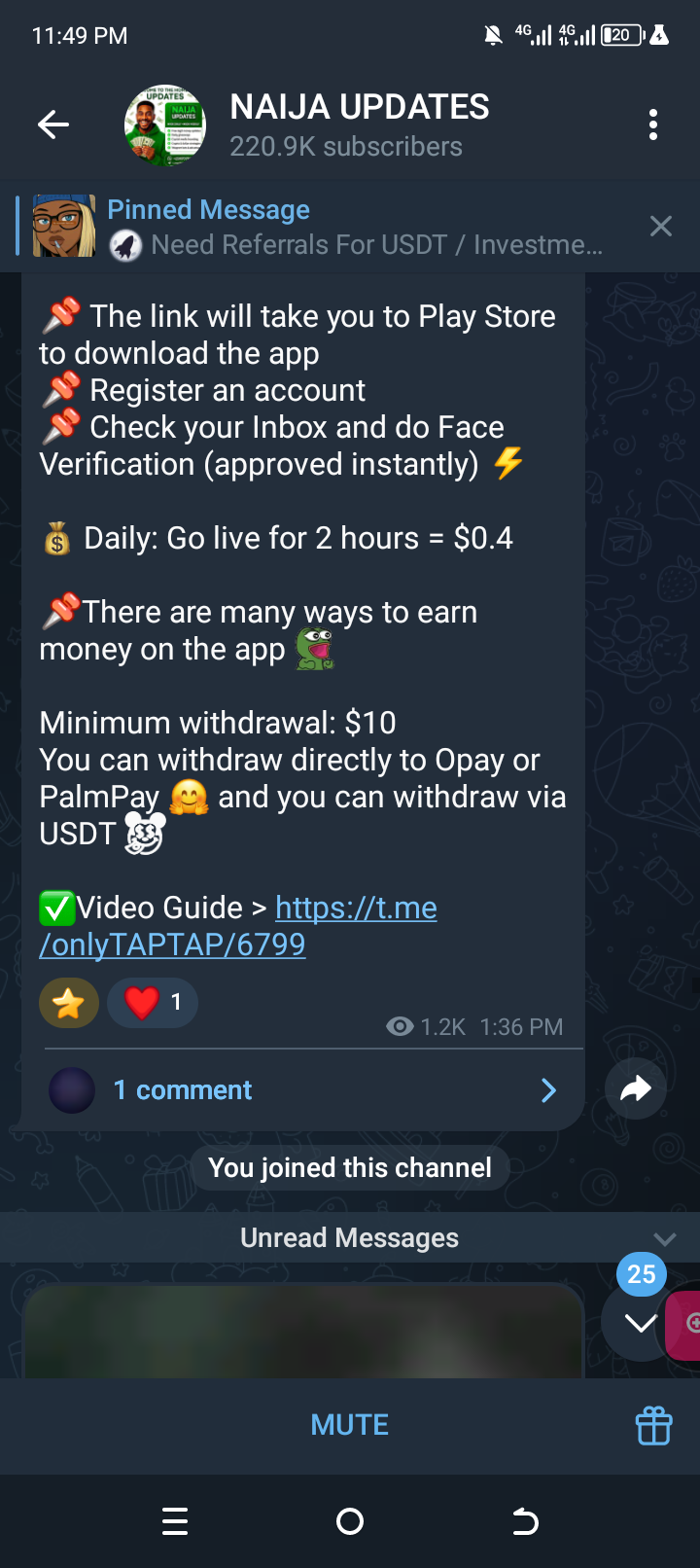This screenshot has height=1568, width=700.
Task: Dismiss the pinned message bar
Action: (660, 227)
